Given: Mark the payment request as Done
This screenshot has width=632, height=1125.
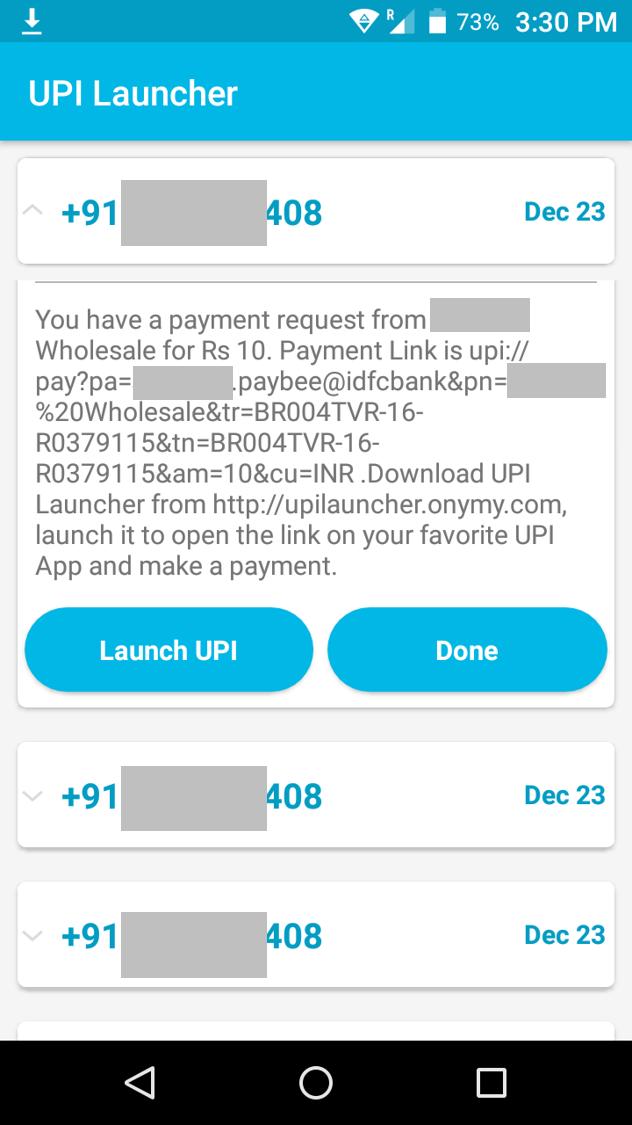Looking at the screenshot, I should coord(466,650).
